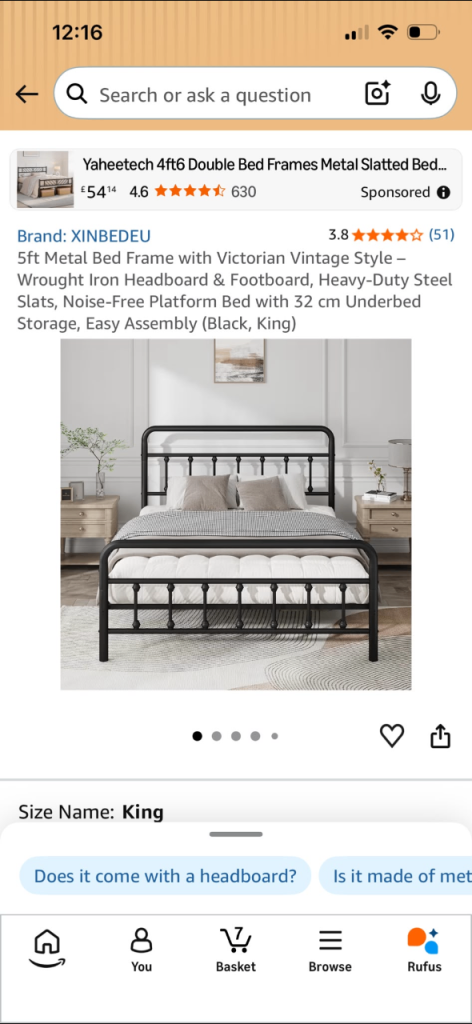
Task: Switch to the You tab
Action: [x=141, y=950]
